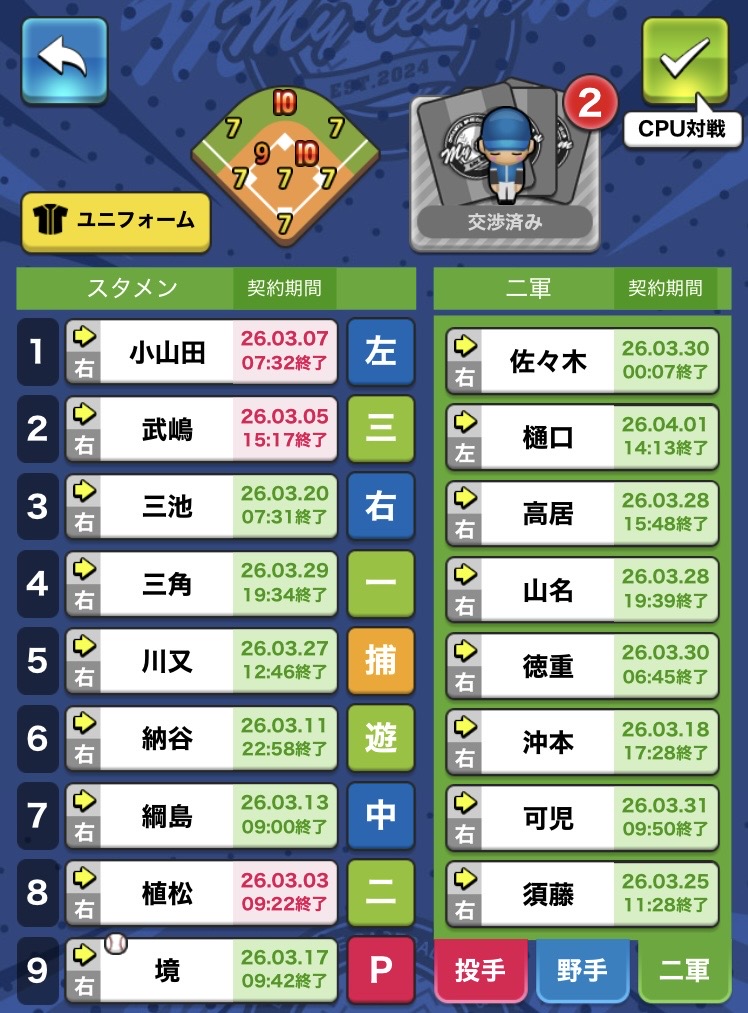
Task: Select starter 小山田 in slot 1
Action: point(201,352)
